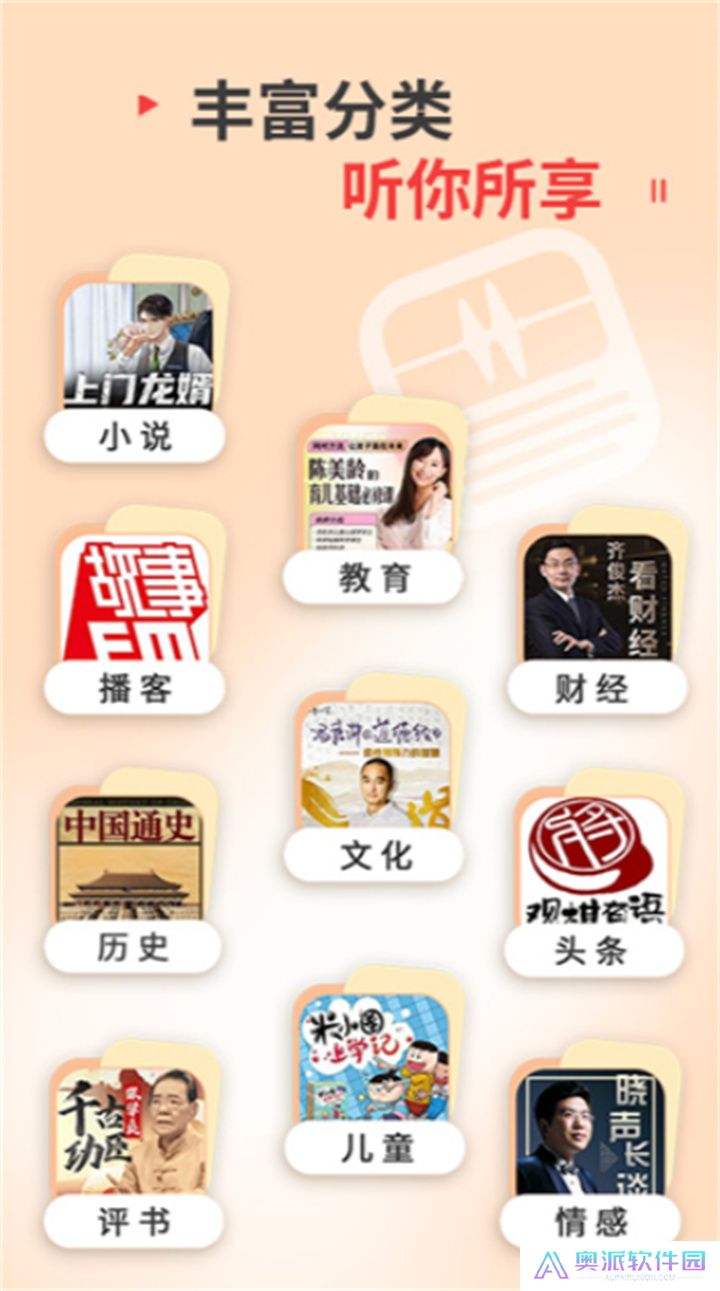The image size is (720, 1291).
Task: Open the 播客 (Podcast) category
Action: click(133, 685)
